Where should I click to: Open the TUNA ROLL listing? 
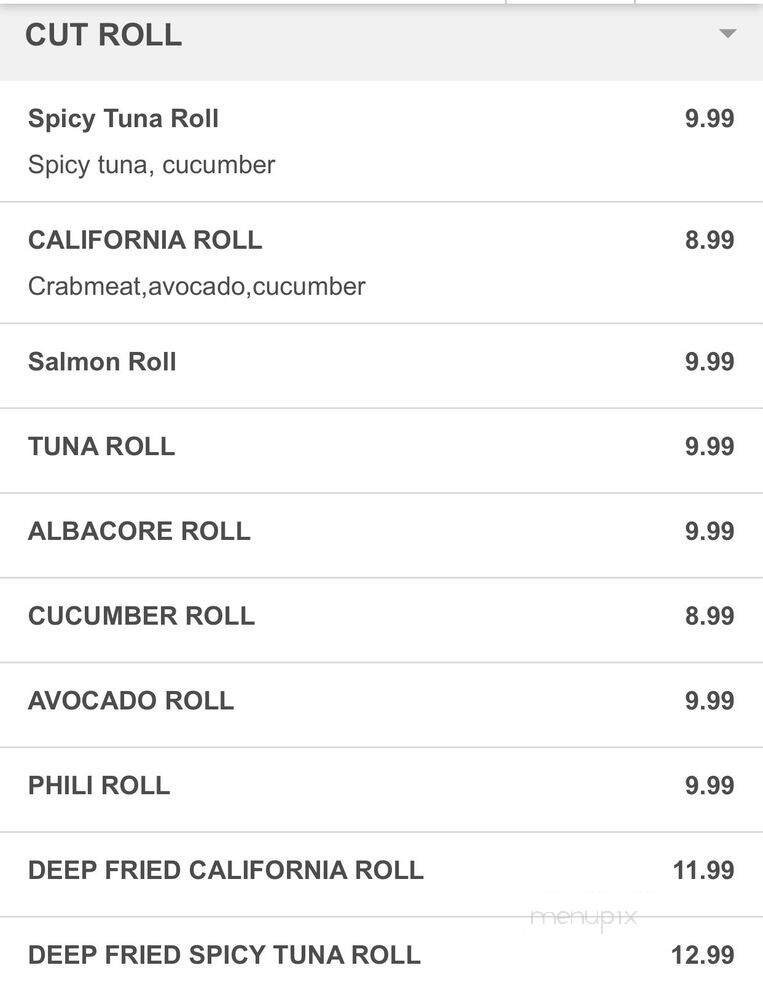(102, 446)
